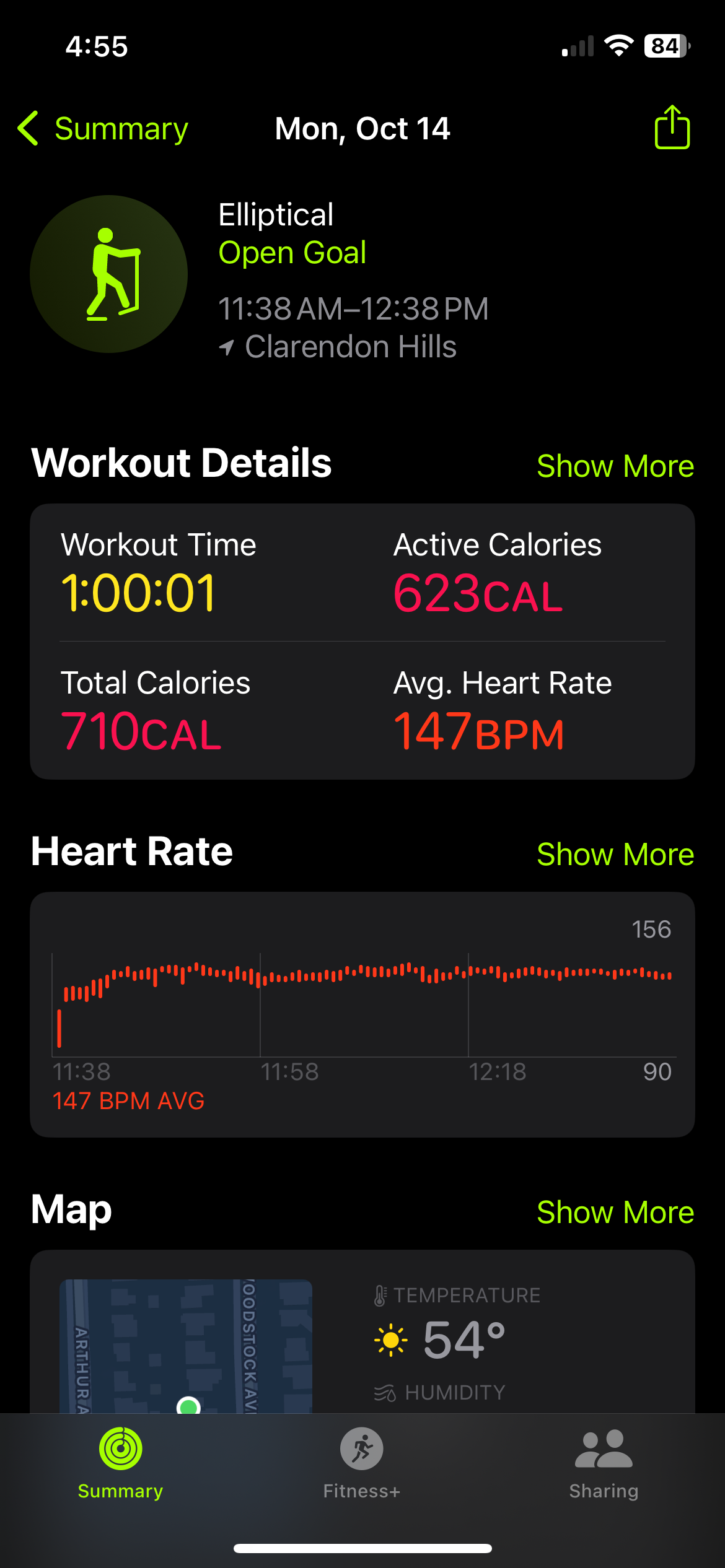The height and width of the screenshot is (1568, 725).
Task: Switch to the Sharing tab
Action: tap(604, 1463)
